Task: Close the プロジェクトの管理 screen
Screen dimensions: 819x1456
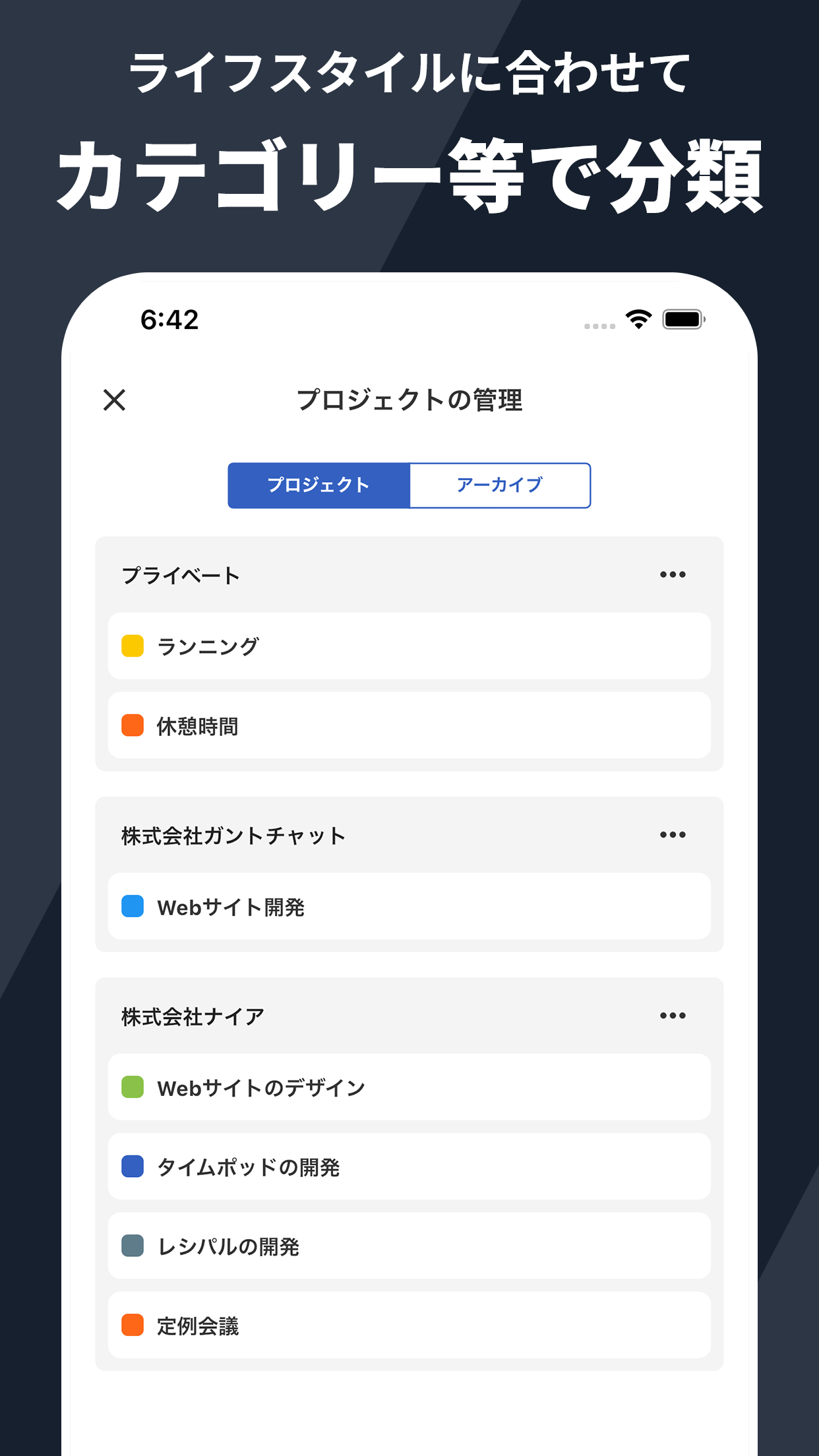Action: pos(115,401)
